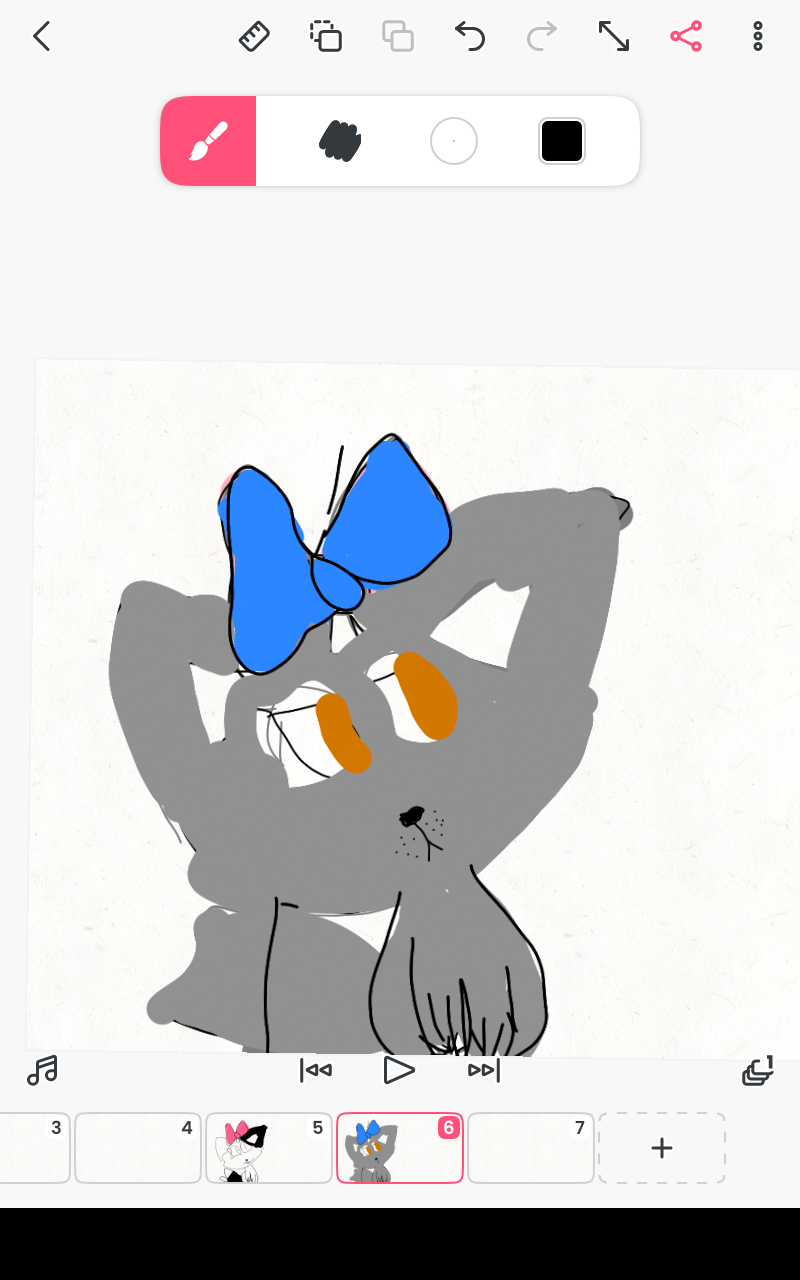Image resolution: width=800 pixels, height=1280 pixels.
Task: Open the brush size setting
Action: 454,141
